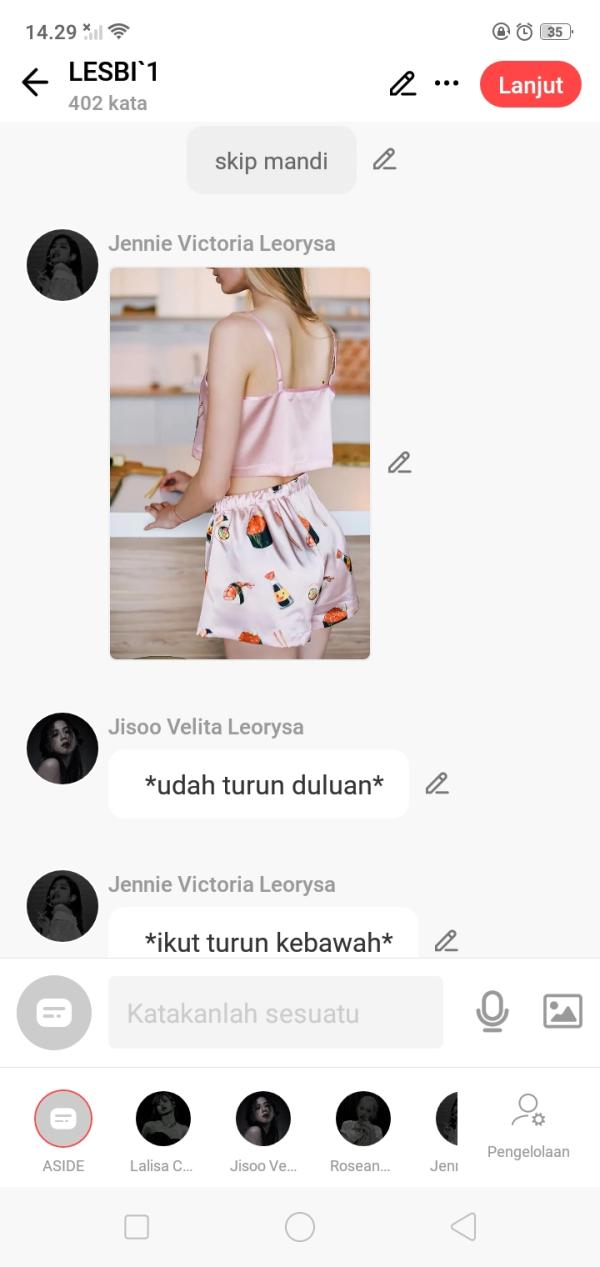Edit the story title with the pencil icon
Screen dimensions: 600x1267
tap(402, 84)
